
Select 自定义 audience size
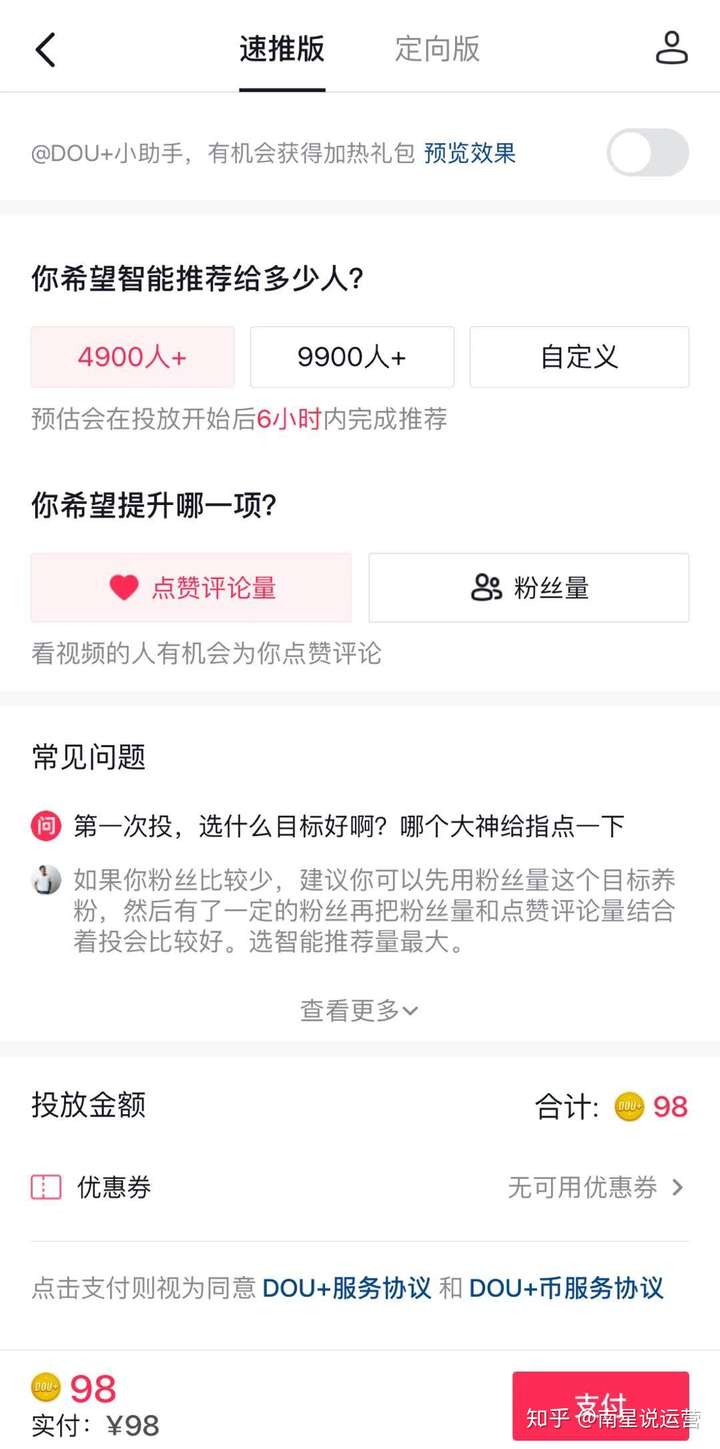point(579,357)
